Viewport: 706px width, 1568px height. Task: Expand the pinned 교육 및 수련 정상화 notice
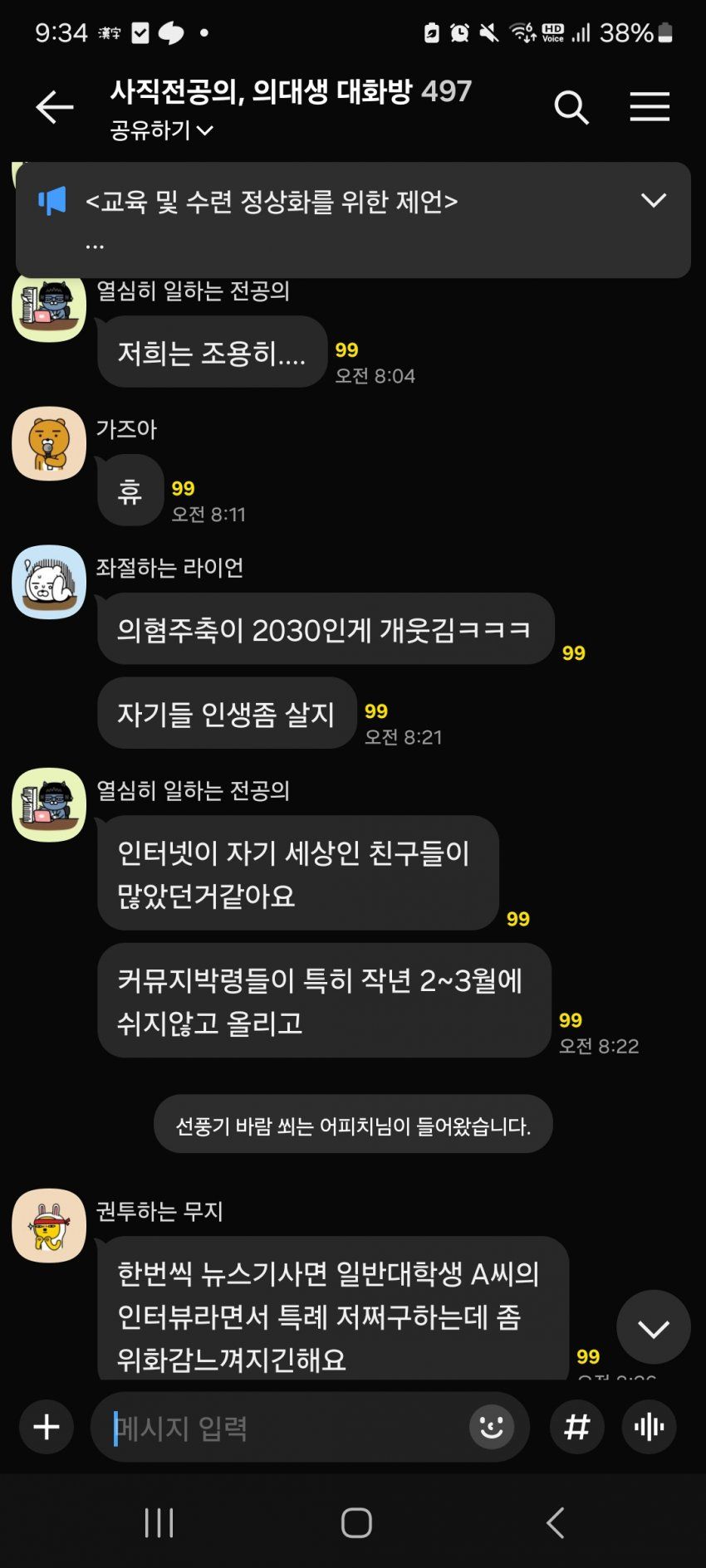(654, 201)
